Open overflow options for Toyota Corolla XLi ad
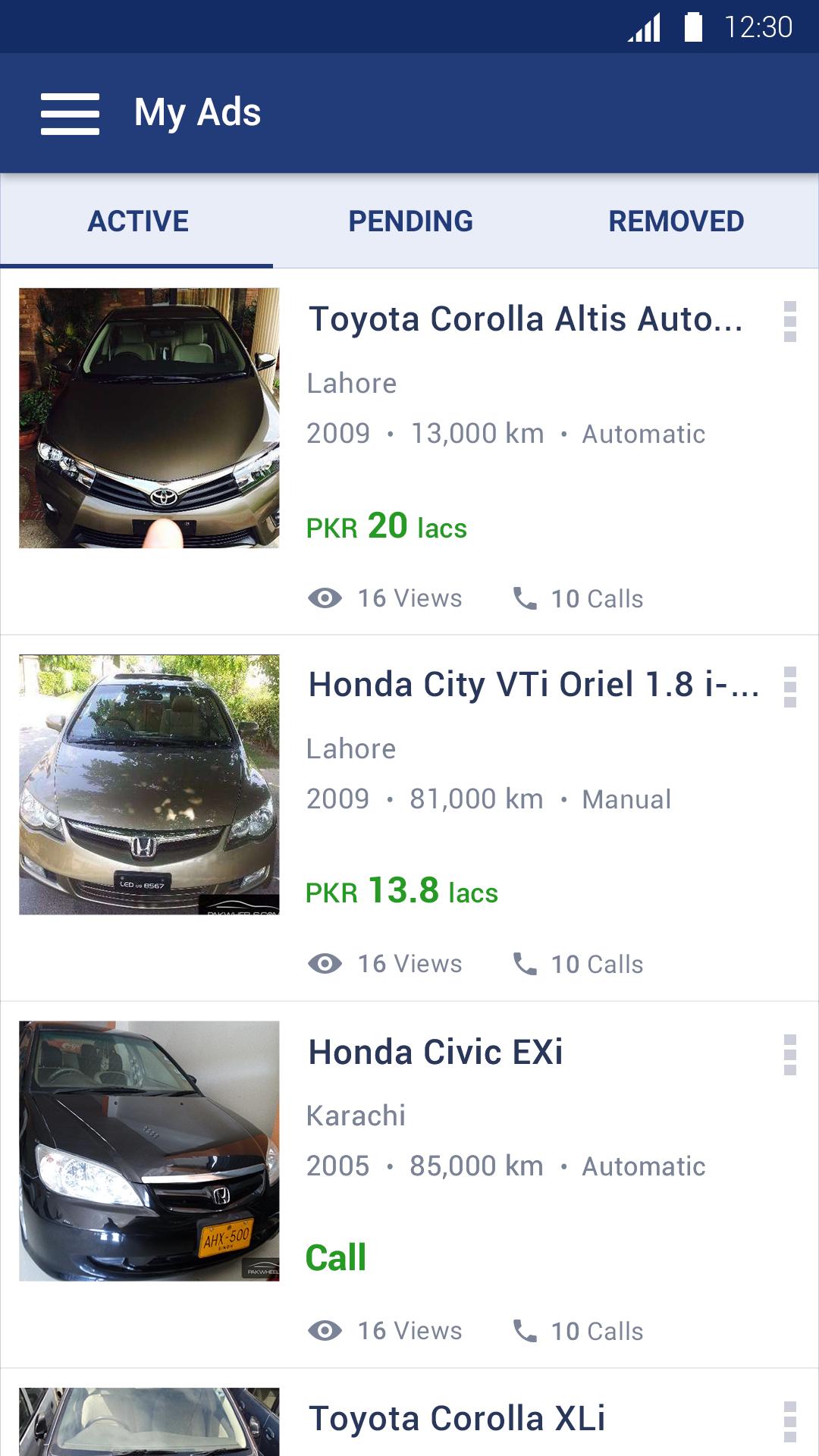 (x=789, y=1421)
